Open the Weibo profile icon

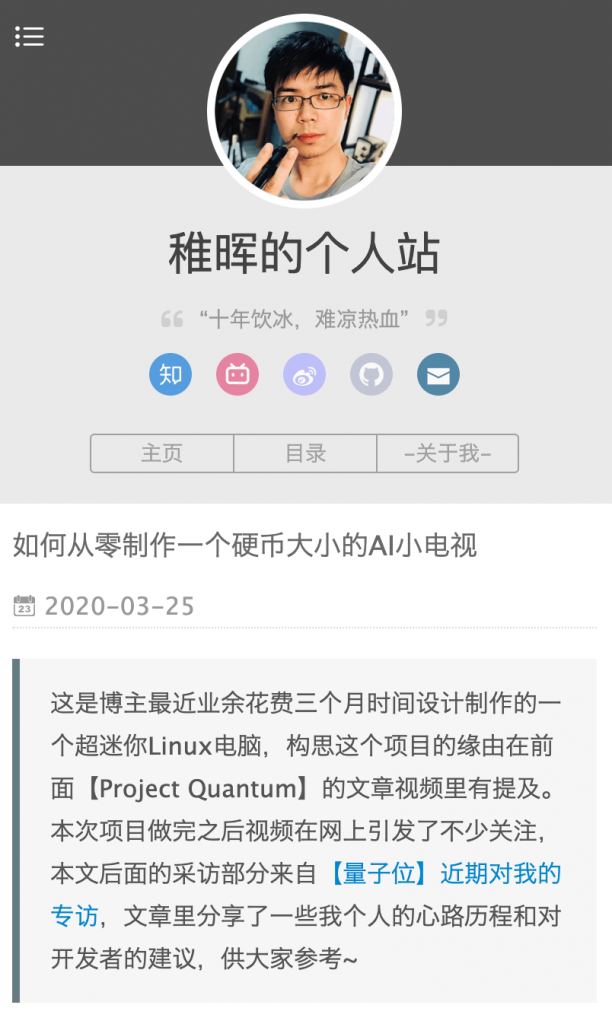point(304,375)
